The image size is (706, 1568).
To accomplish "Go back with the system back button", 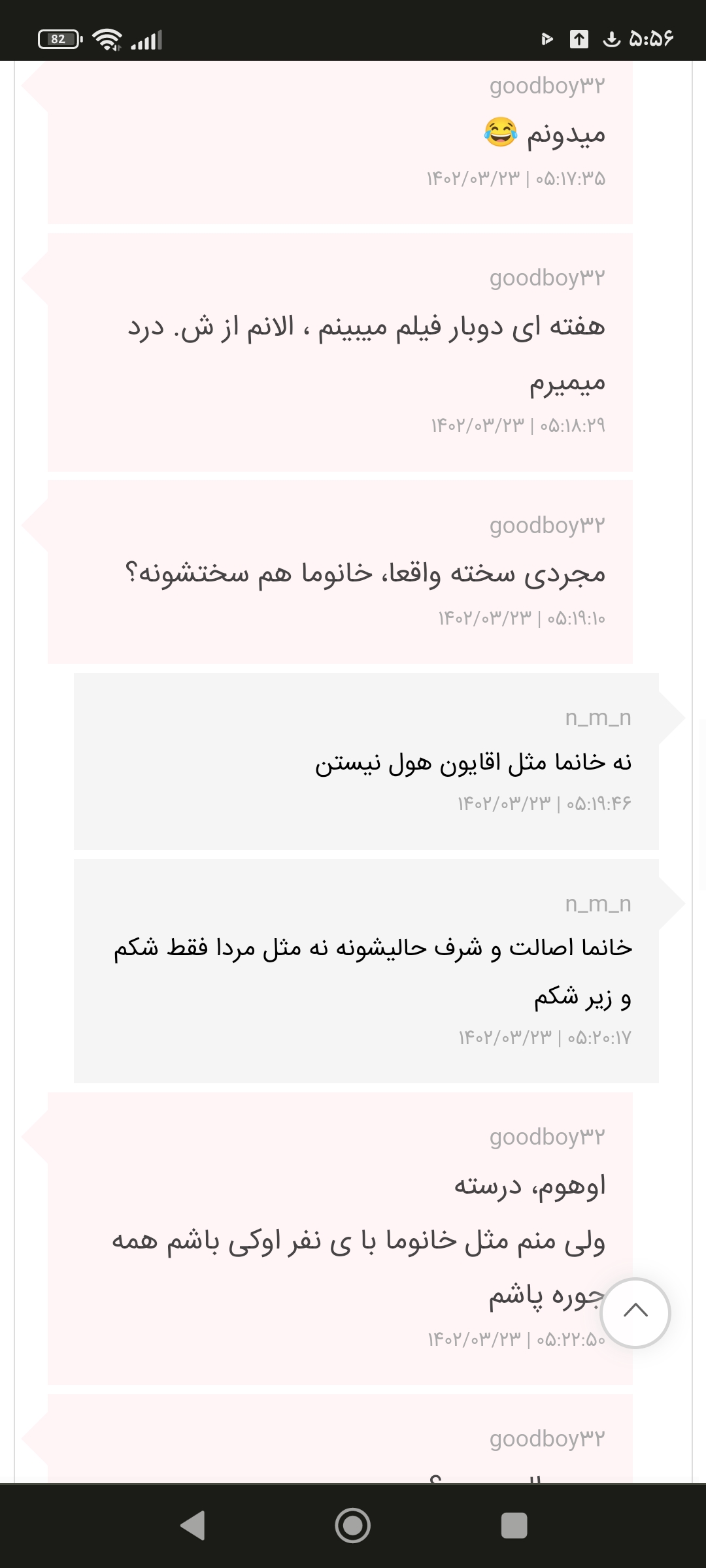I will pos(193,1526).
